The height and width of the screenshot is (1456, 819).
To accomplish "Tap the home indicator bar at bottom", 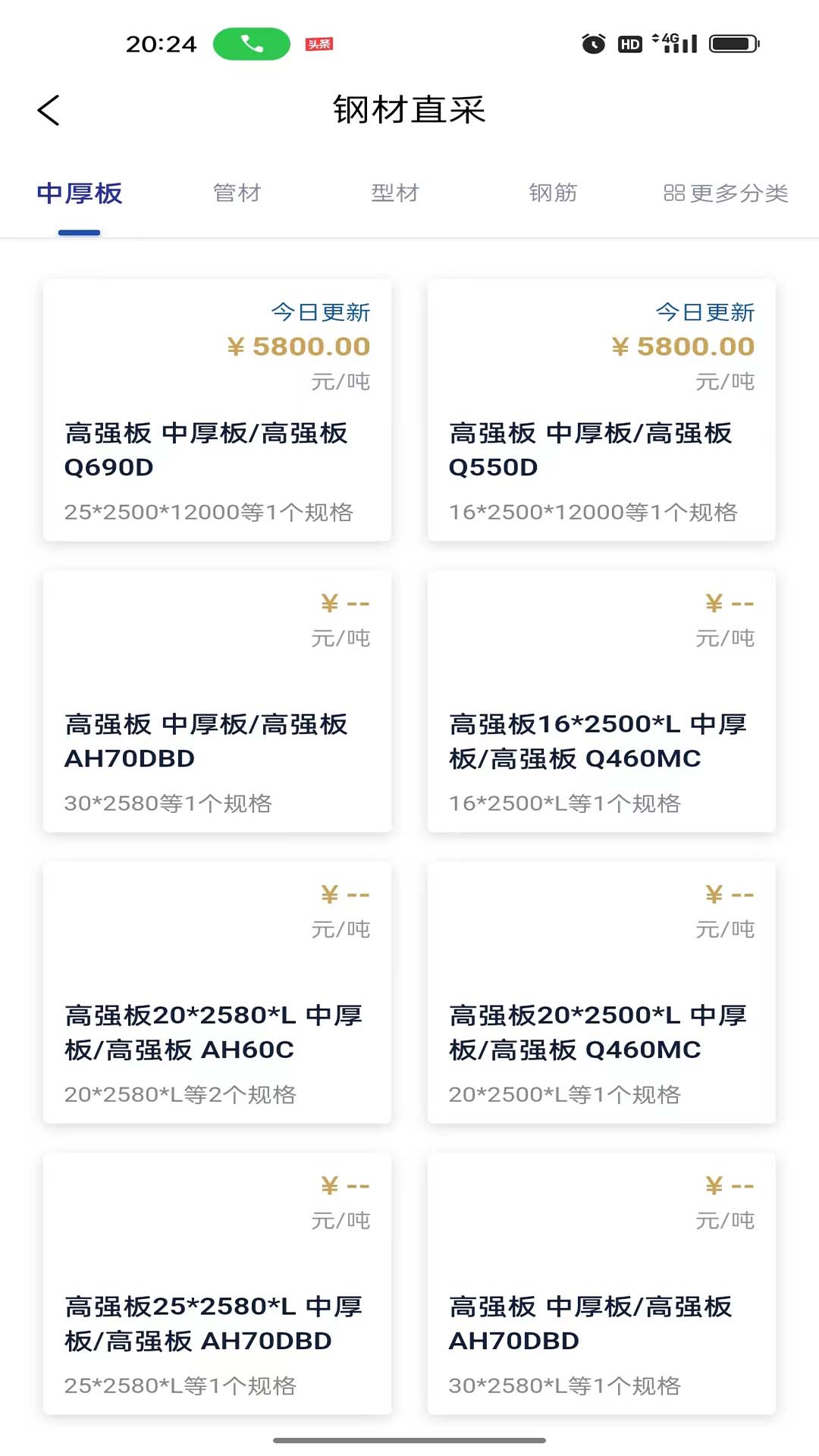I will point(409,1439).
